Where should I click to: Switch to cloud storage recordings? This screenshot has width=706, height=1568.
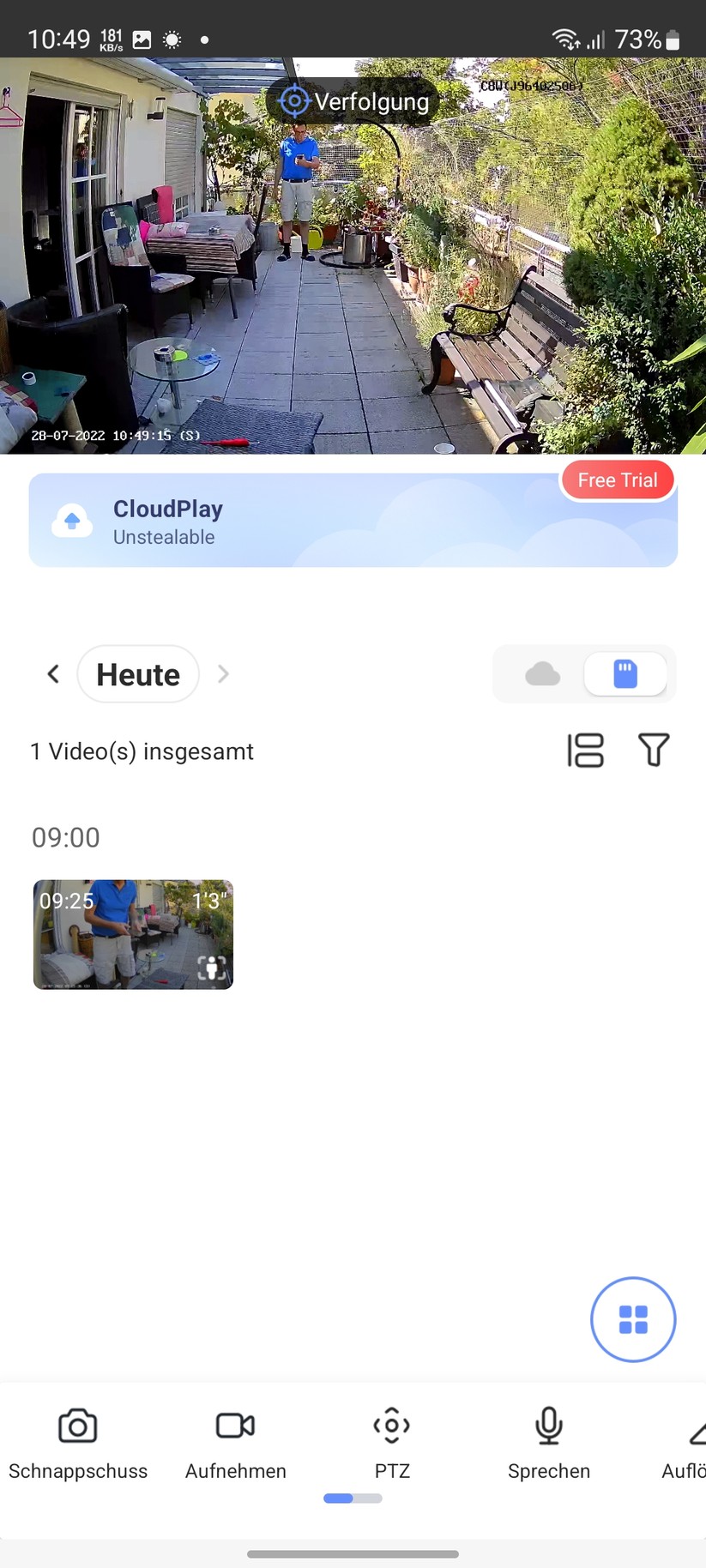(x=543, y=673)
